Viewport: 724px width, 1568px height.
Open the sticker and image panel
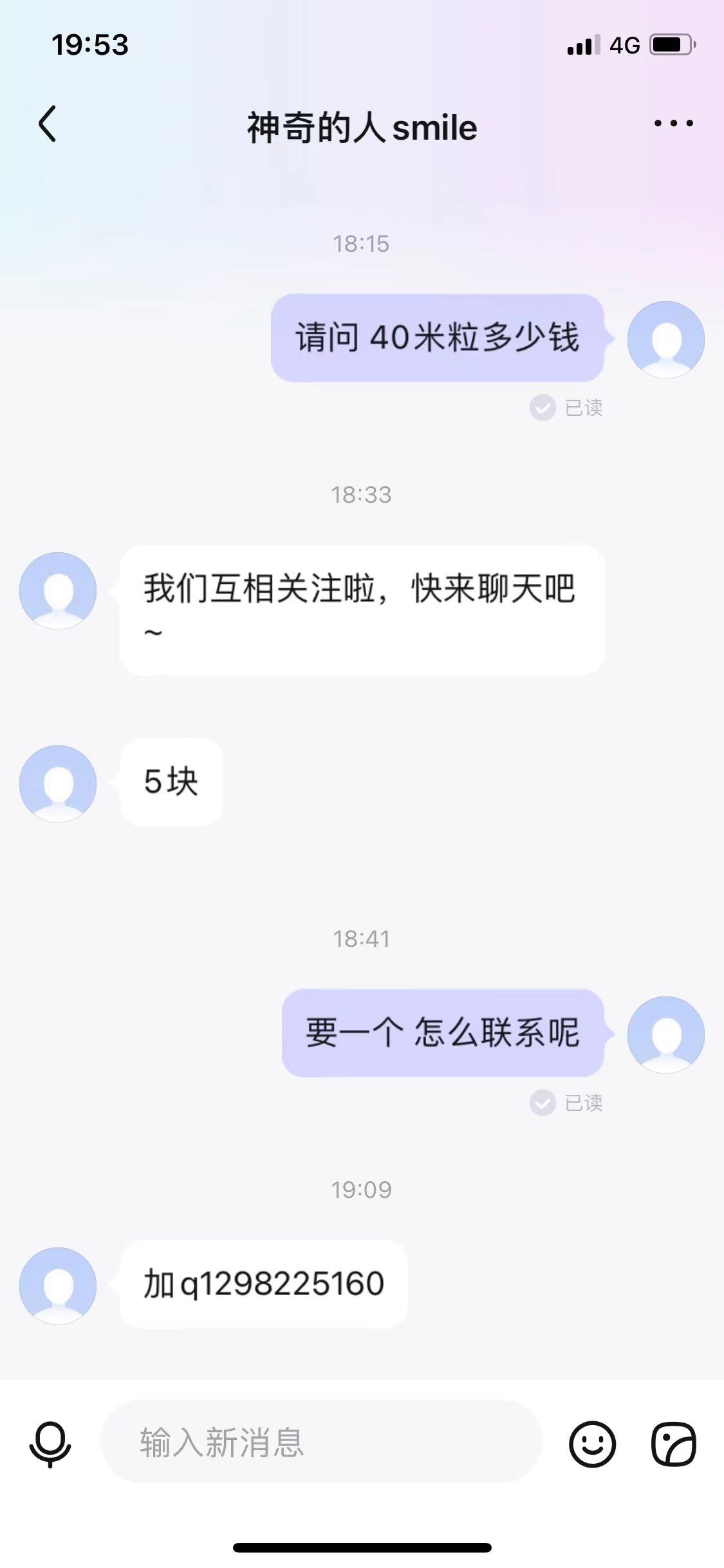point(674,1444)
